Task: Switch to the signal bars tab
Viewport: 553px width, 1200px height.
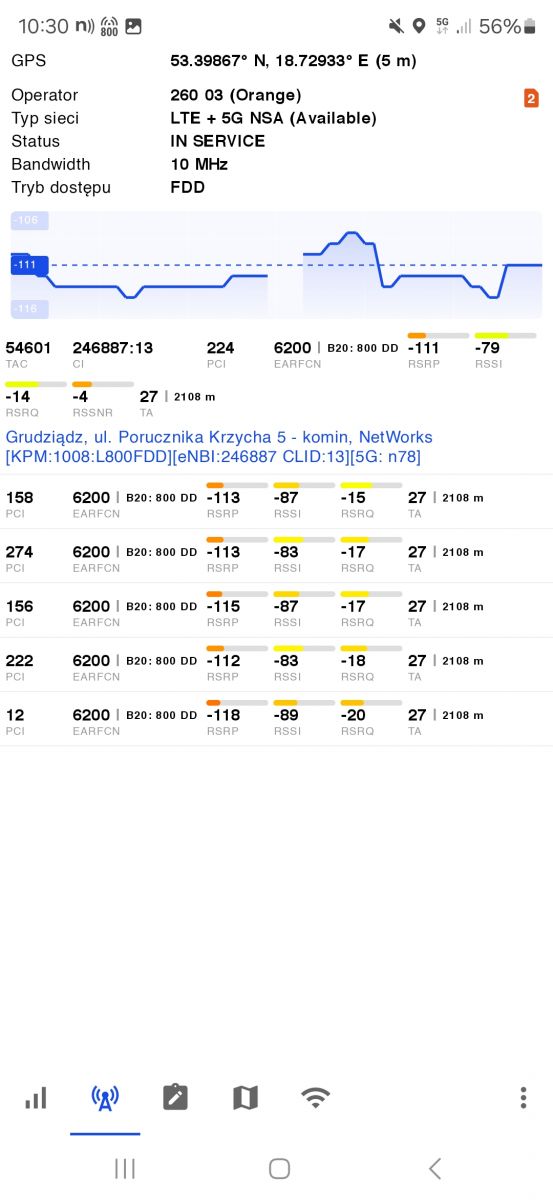Action: click(x=35, y=1098)
